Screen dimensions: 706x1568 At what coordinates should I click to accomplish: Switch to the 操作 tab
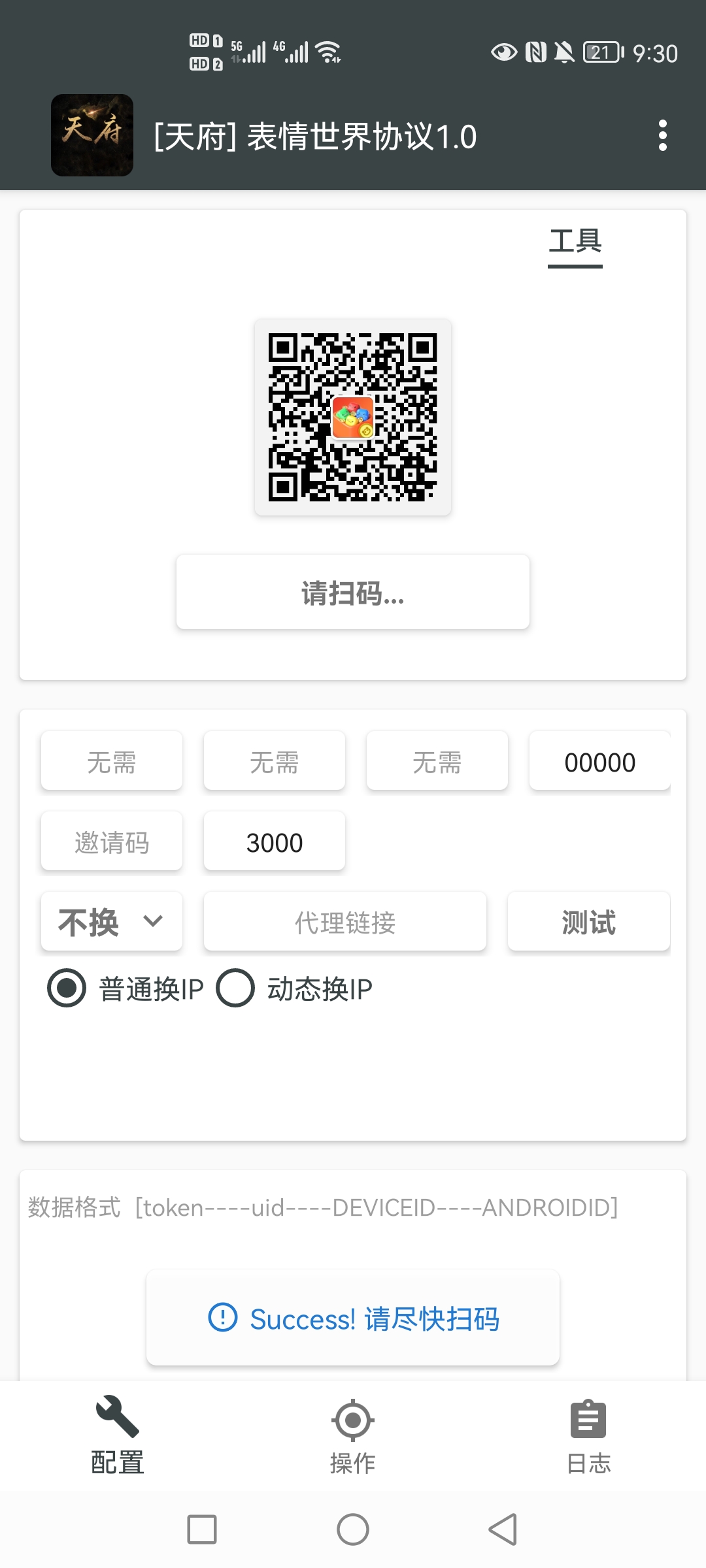pyautogui.click(x=353, y=1436)
